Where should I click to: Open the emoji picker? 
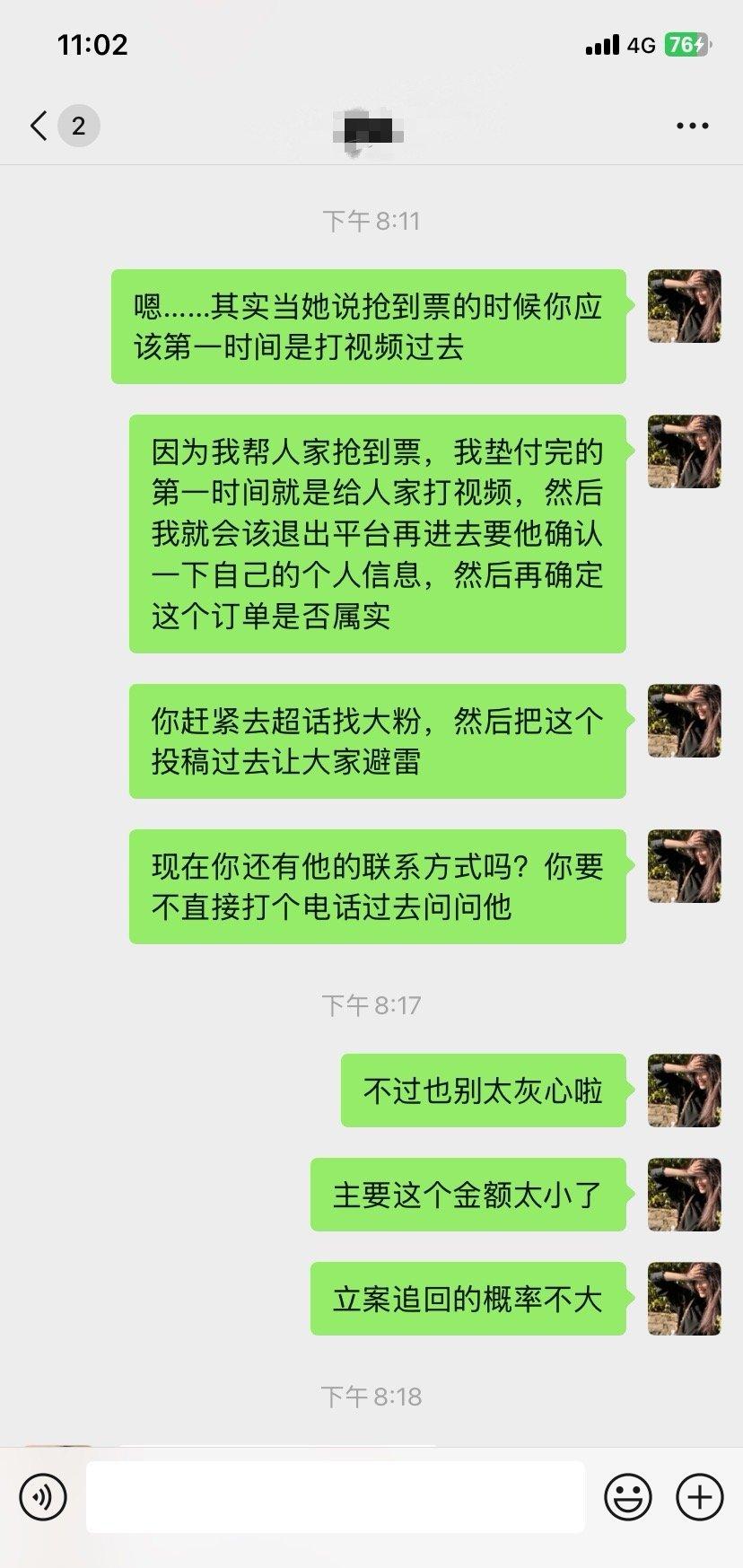pos(628,1497)
